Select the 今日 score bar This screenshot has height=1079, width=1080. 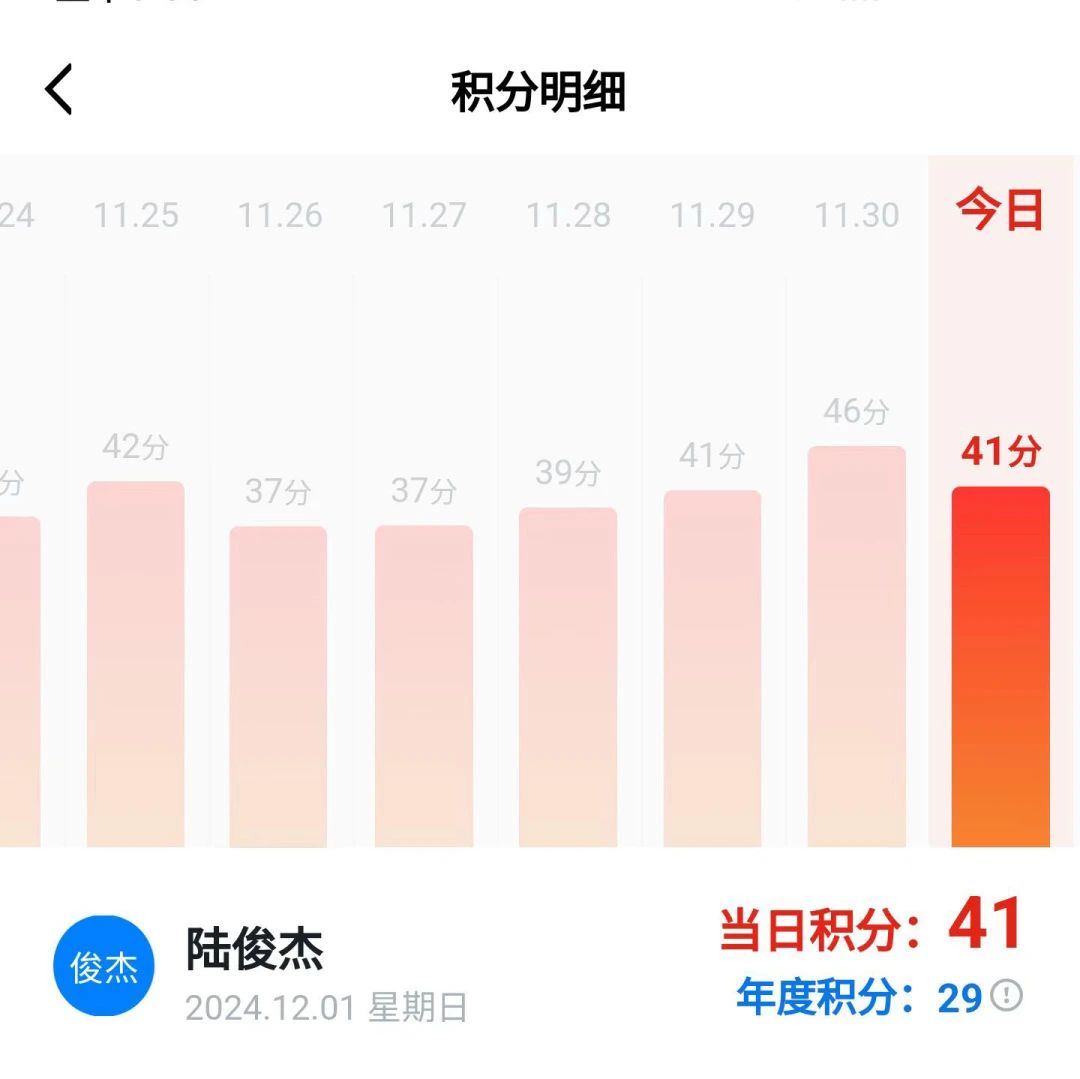(1000, 667)
